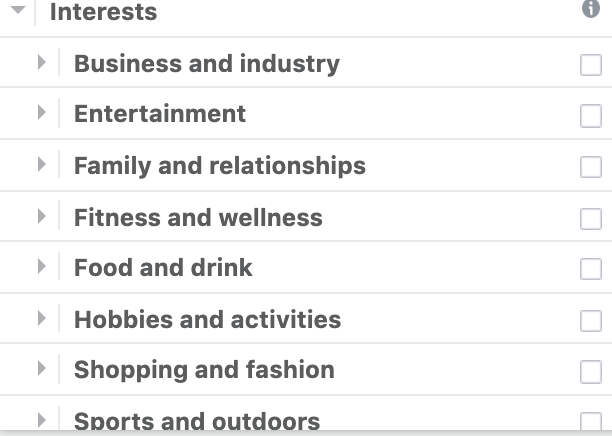Expand the Business and industry category
The width and height of the screenshot is (612, 436).
coord(41,63)
